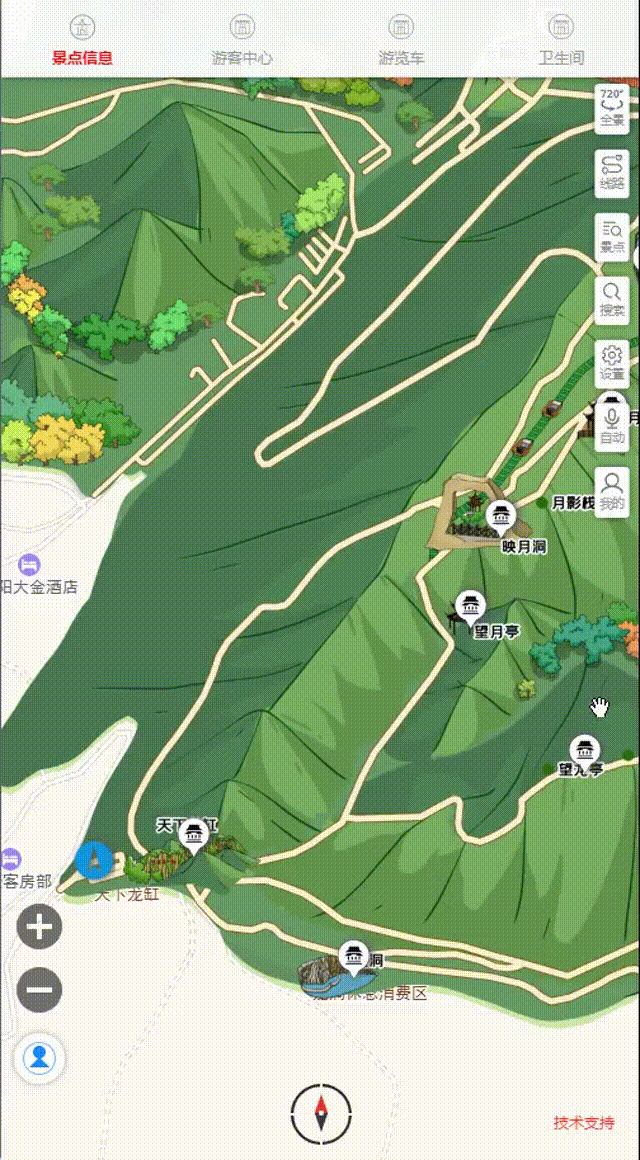Image resolution: width=640 pixels, height=1160 pixels.
Task: Open the 技术支持 link
Action: pyautogui.click(x=584, y=1122)
